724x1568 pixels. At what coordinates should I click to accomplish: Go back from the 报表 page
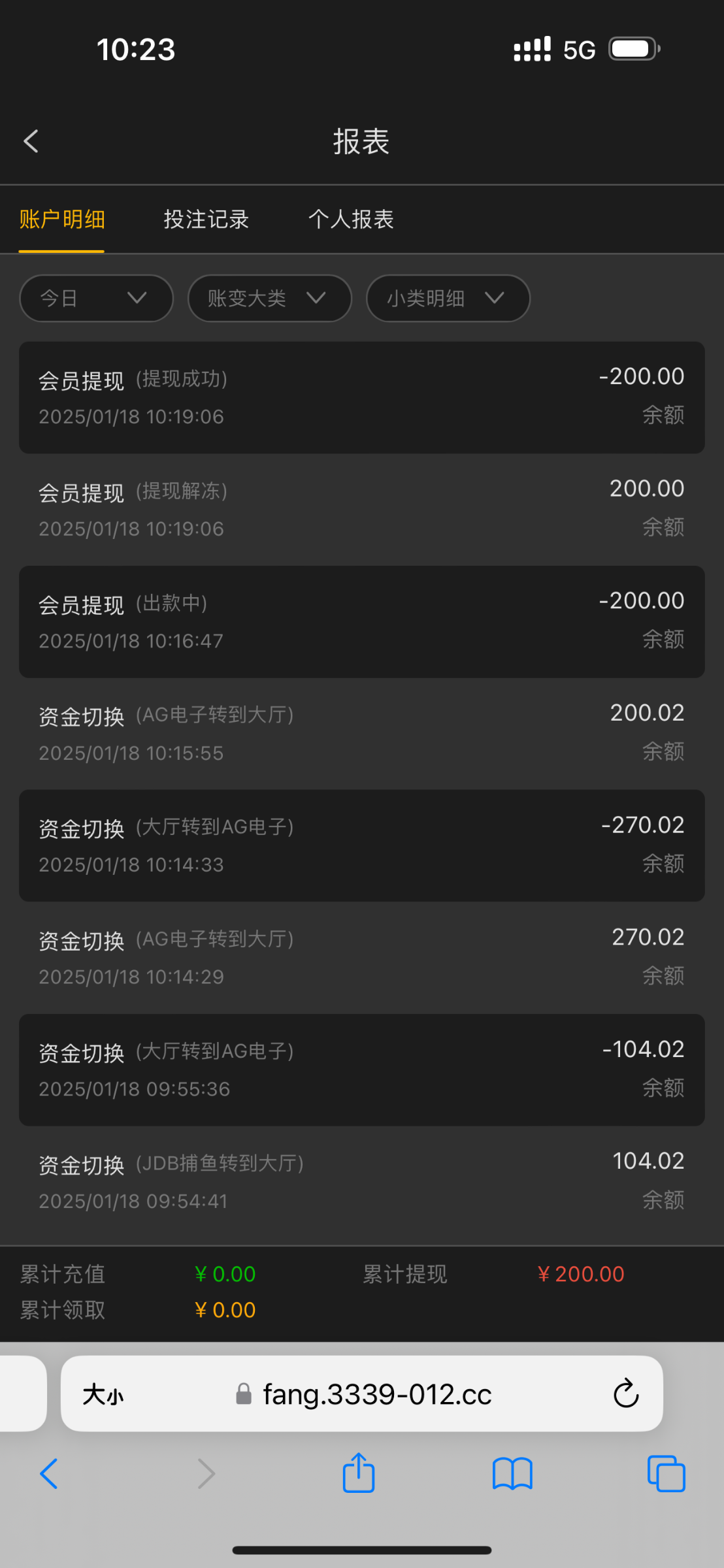coord(31,141)
